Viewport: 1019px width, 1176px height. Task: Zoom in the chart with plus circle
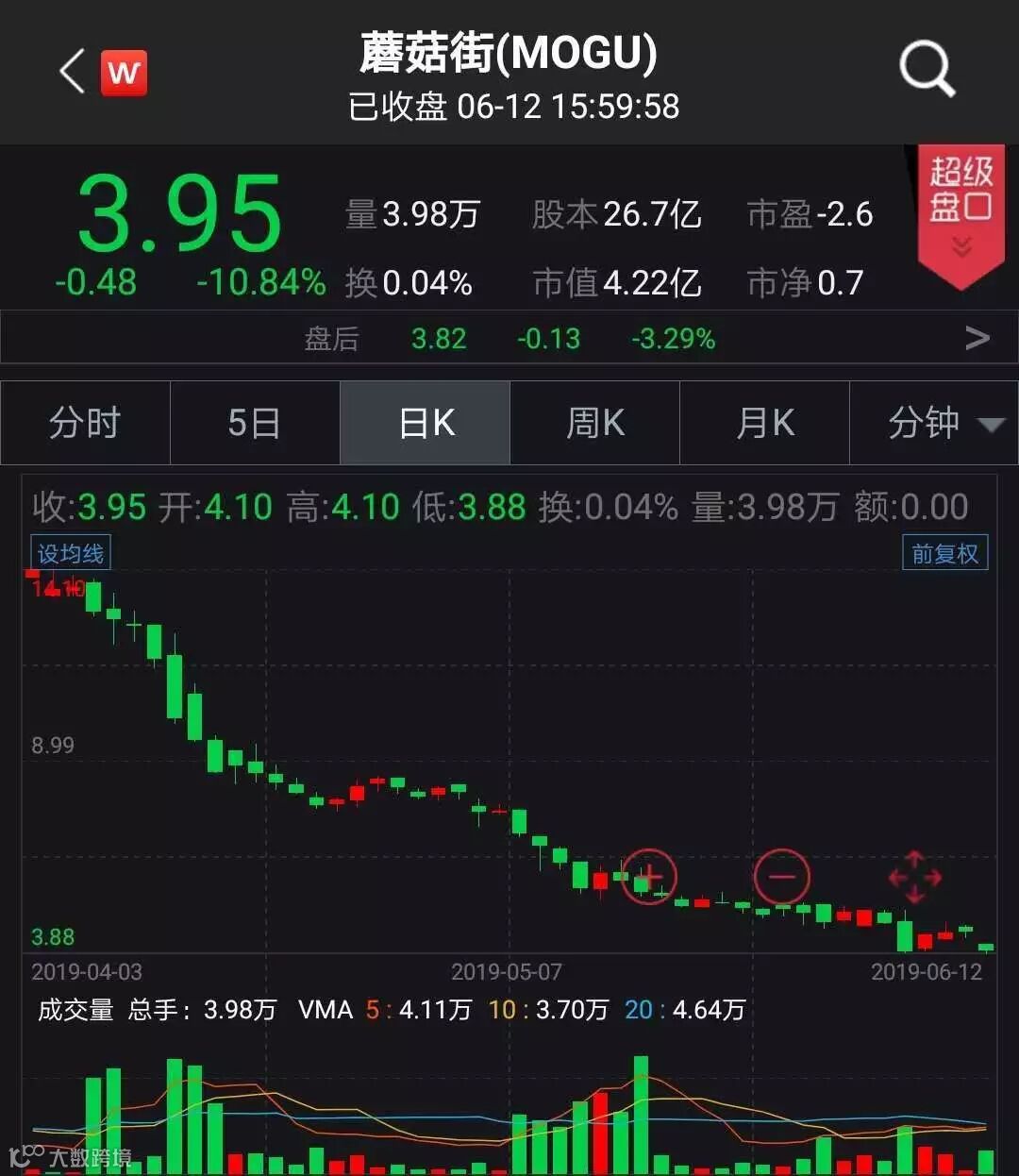pyautogui.click(x=649, y=876)
